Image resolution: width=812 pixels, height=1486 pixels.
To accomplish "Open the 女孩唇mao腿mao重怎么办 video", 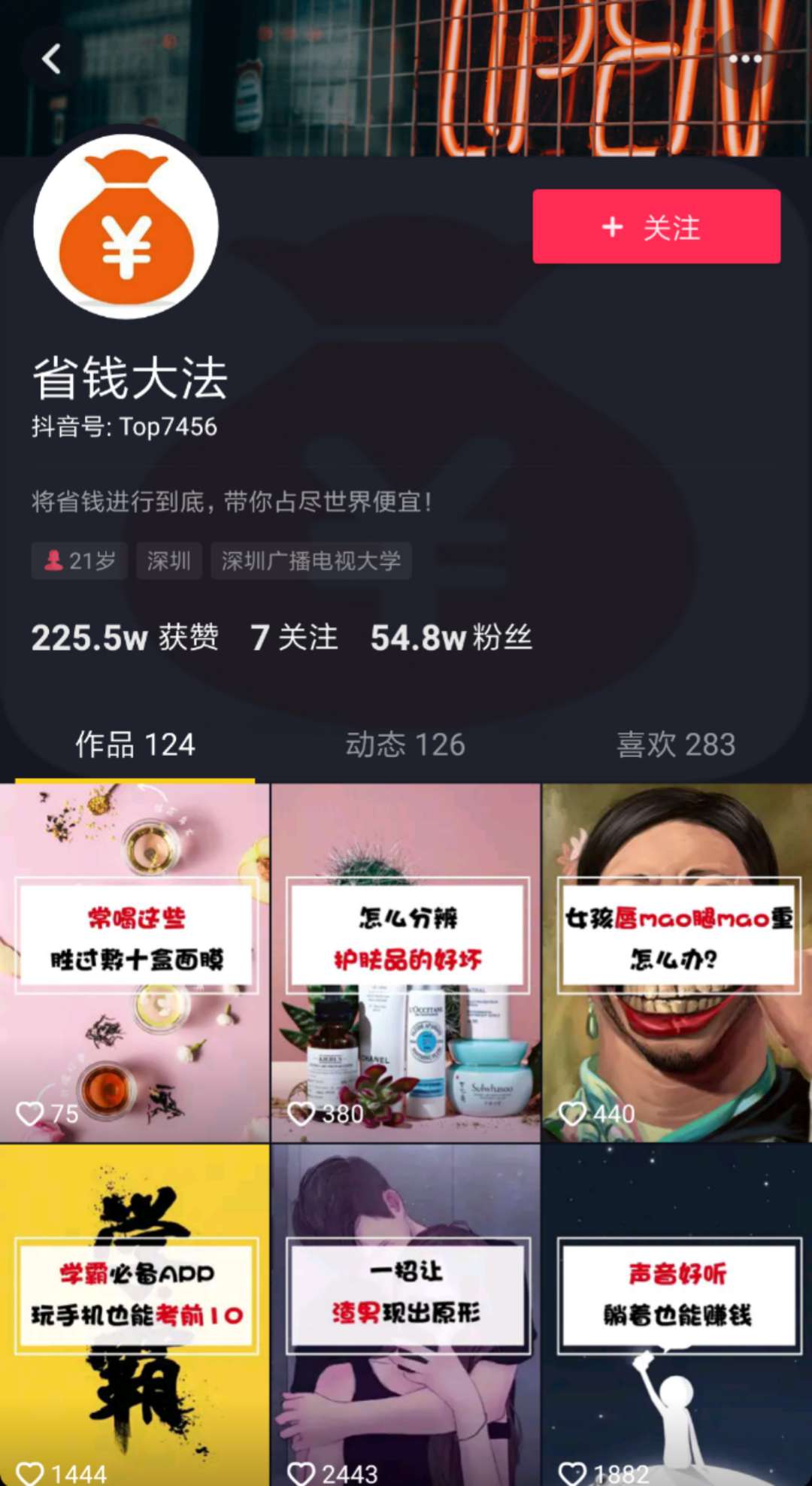I will [677, 963].
